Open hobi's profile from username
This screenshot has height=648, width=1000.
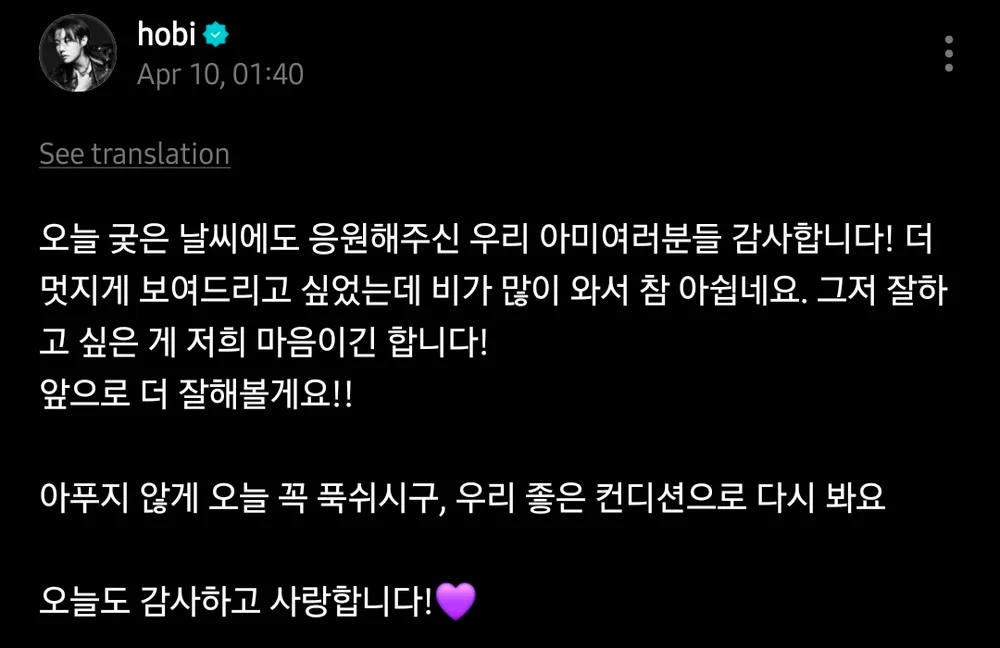point(166,34)
